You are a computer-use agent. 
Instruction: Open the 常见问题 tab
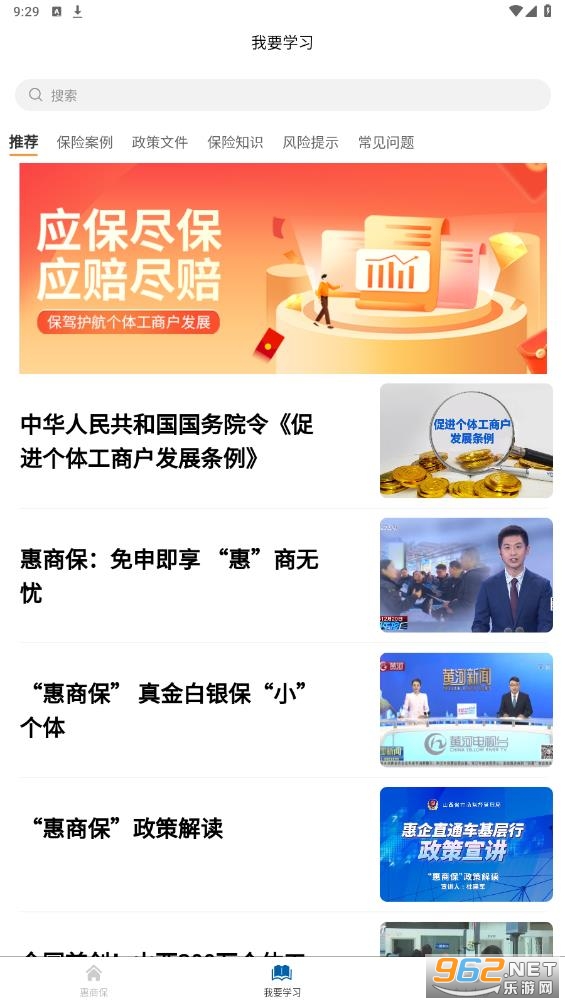pos(386,142)
